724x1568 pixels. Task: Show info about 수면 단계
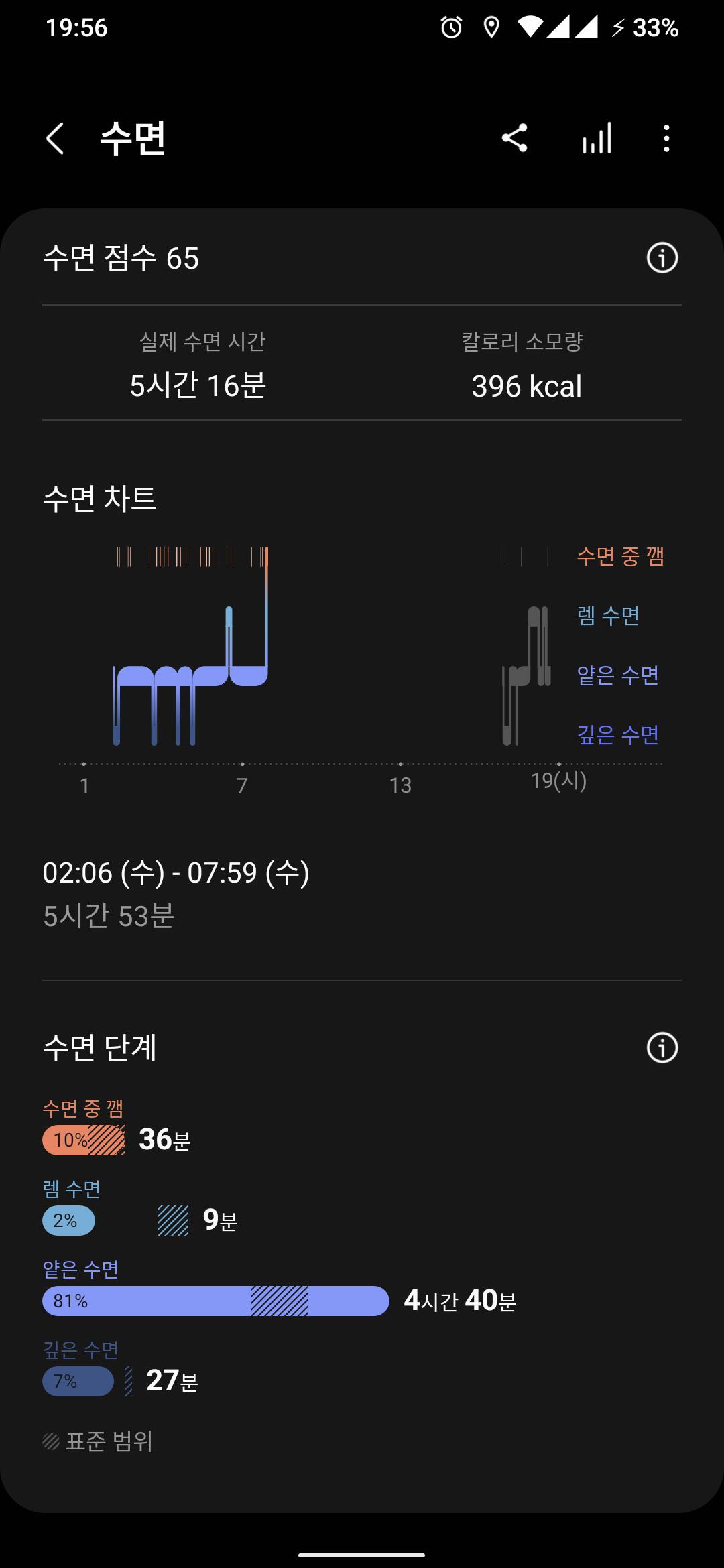point(662,1048)
